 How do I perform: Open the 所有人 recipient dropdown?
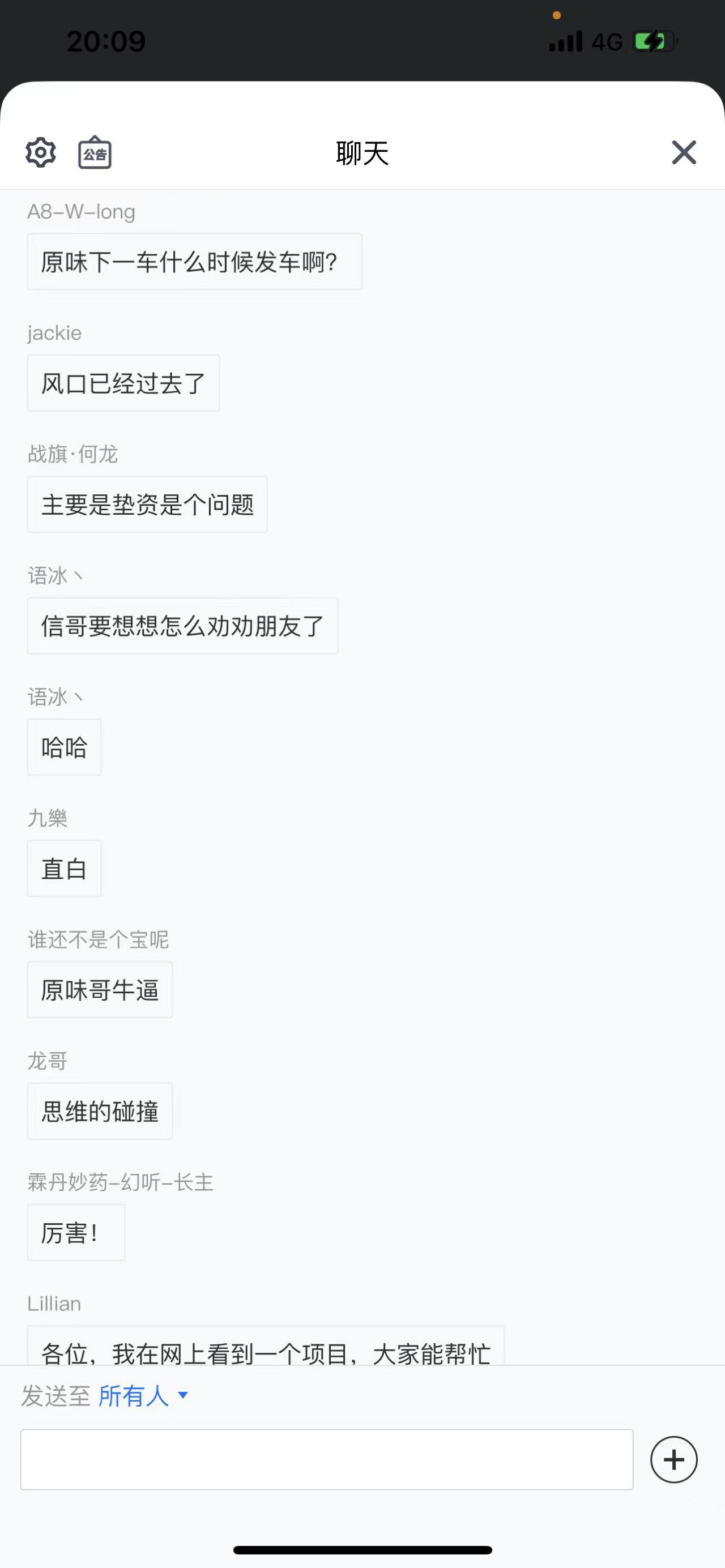(144, 1396)
